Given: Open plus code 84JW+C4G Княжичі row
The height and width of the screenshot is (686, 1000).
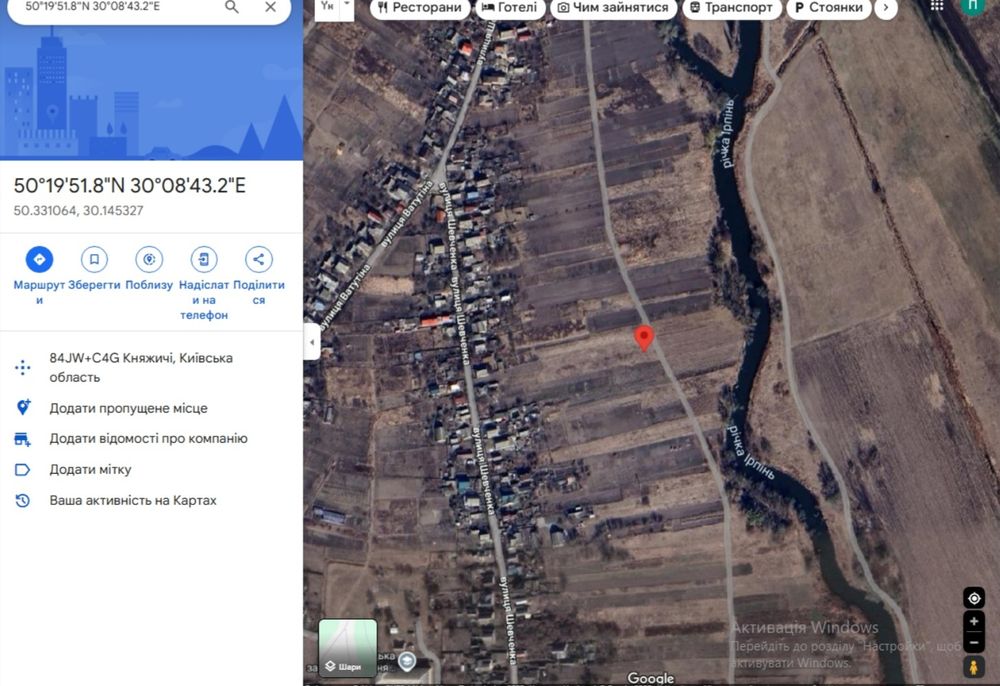Looking at the screenshot, I should tap(140, 367).
